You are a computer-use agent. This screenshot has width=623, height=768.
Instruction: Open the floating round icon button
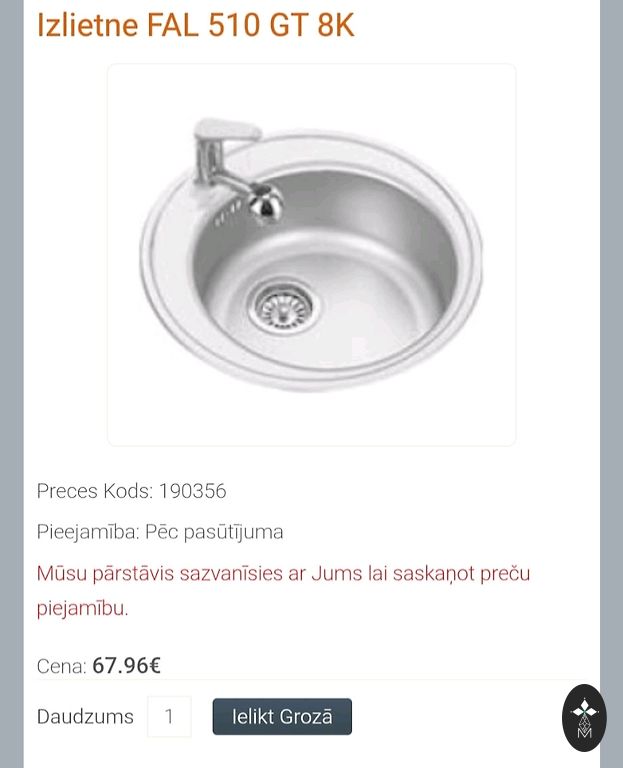pos(584,717)
